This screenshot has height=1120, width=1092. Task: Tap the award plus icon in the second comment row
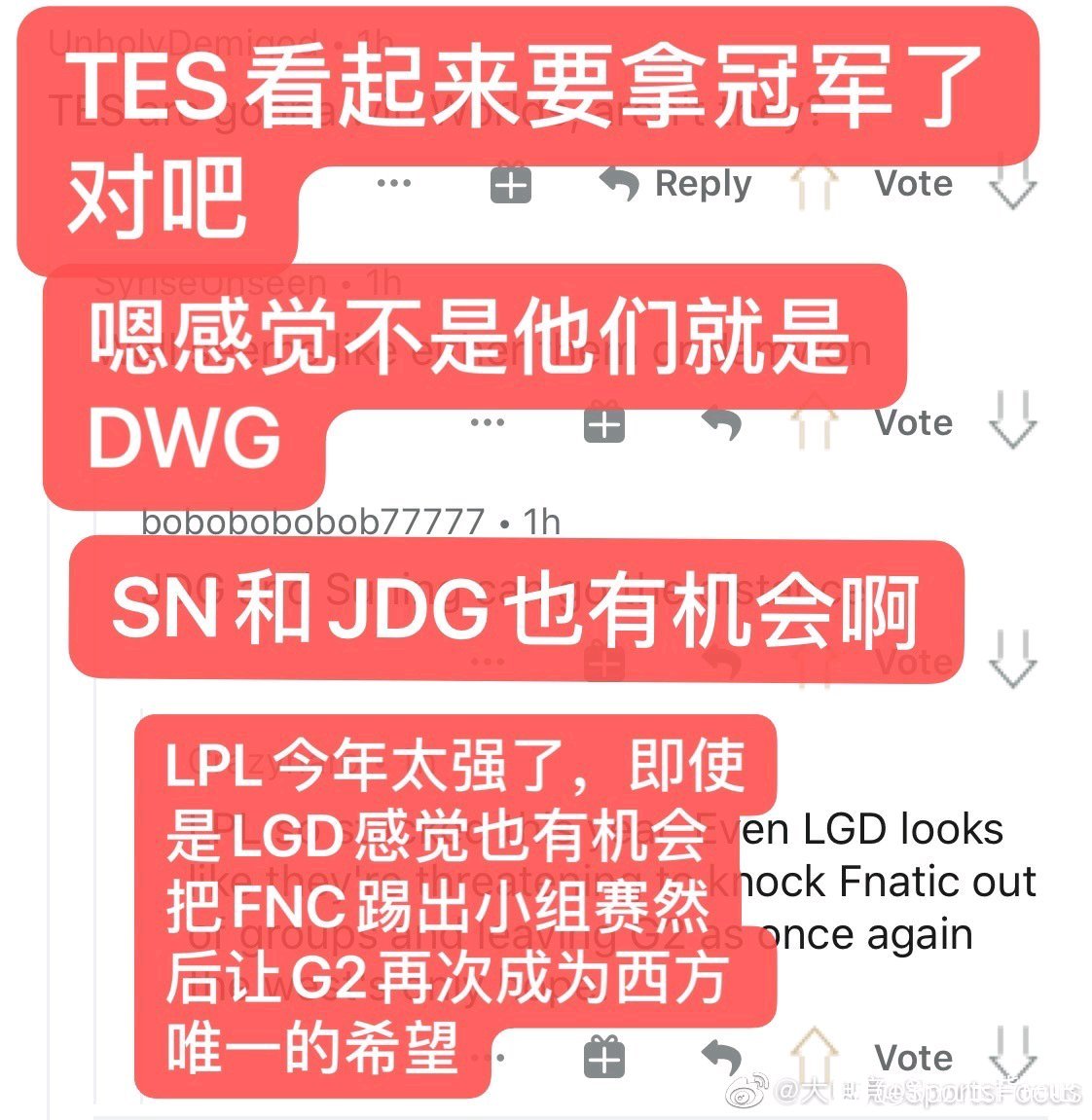[x=603, y=422]
